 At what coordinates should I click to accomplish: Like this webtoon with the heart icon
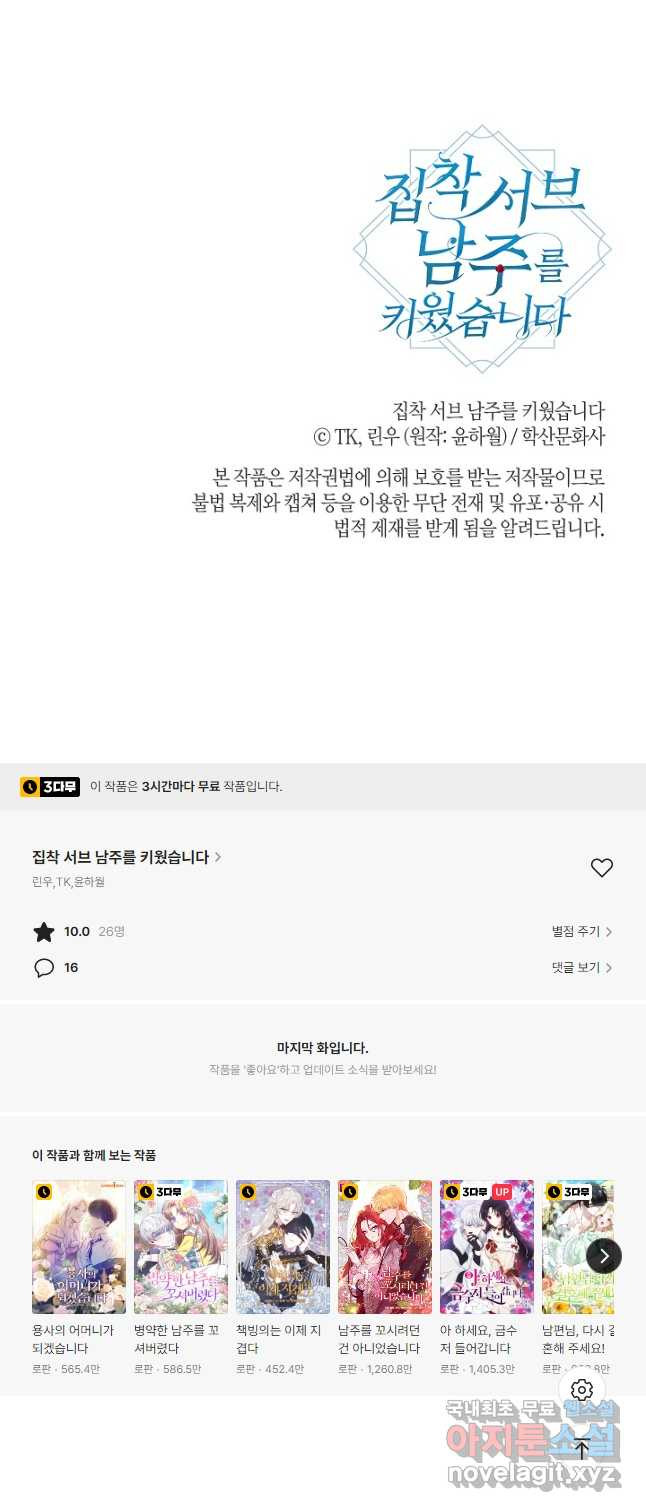tap(601, 868)
